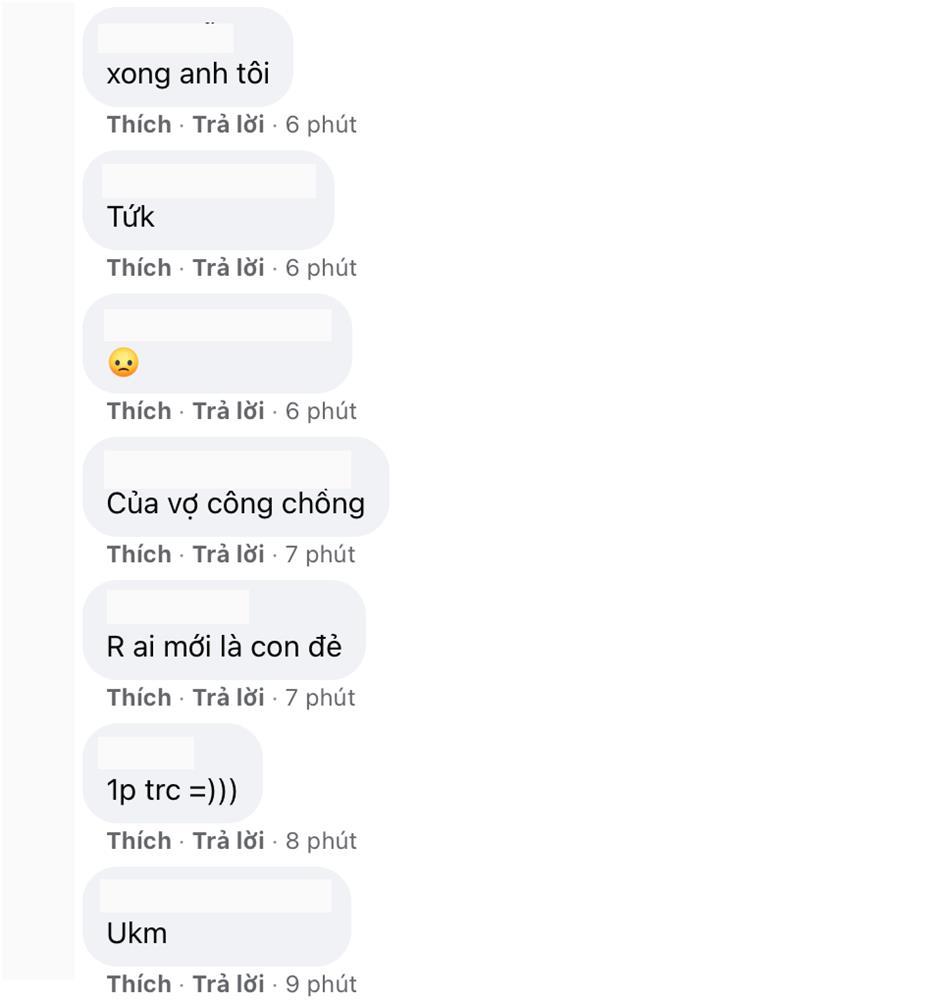Like the comment "R ai mới là con đẻ"
940x1000 pixels.
point(139,697)
